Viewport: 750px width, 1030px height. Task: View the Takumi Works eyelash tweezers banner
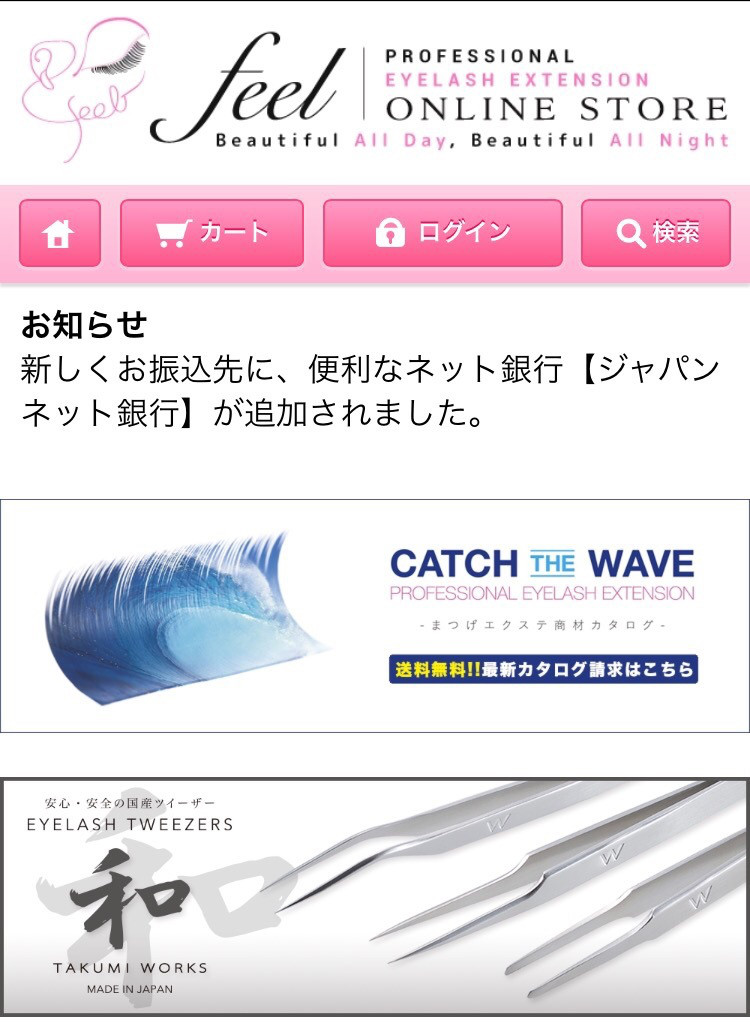click(375, 896)
